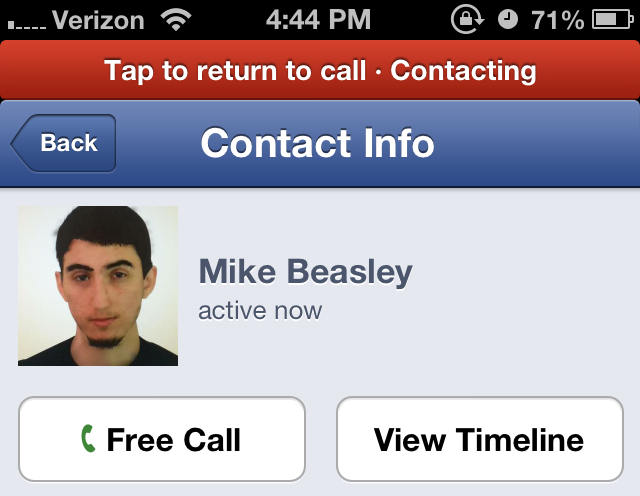View Mike Beasley's timeline

tap(478, 439)
